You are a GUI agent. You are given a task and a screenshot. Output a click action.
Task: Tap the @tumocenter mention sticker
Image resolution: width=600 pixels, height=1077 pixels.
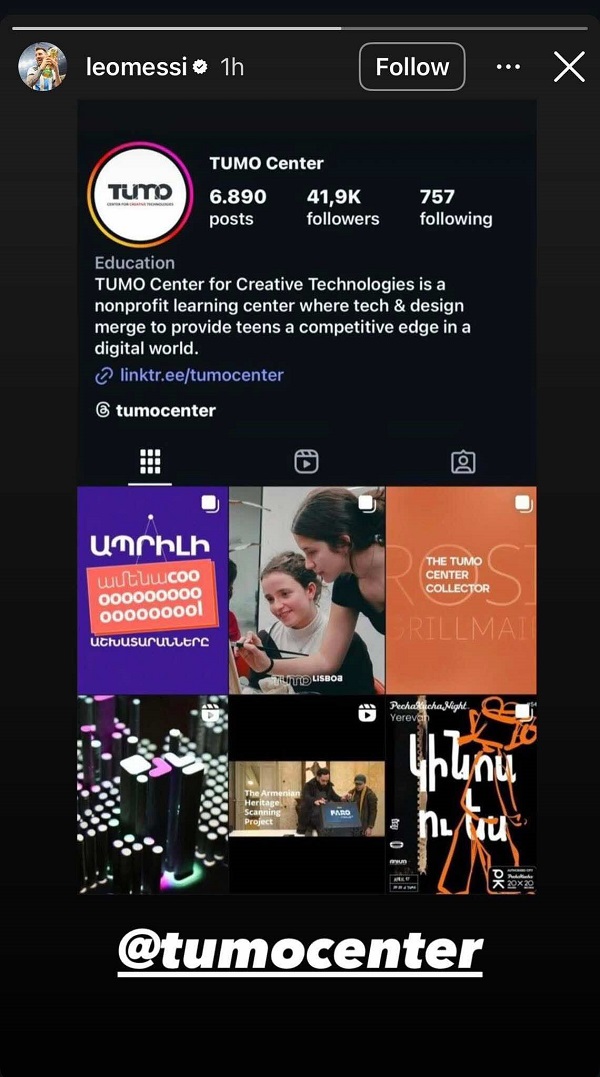(300, 951)
